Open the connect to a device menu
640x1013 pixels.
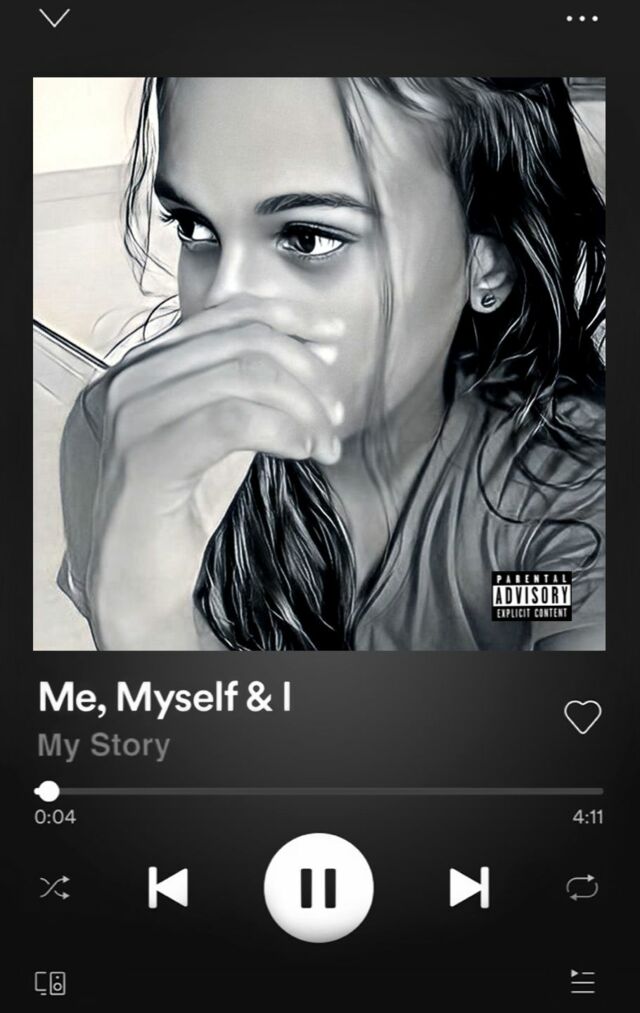(51, 983)
